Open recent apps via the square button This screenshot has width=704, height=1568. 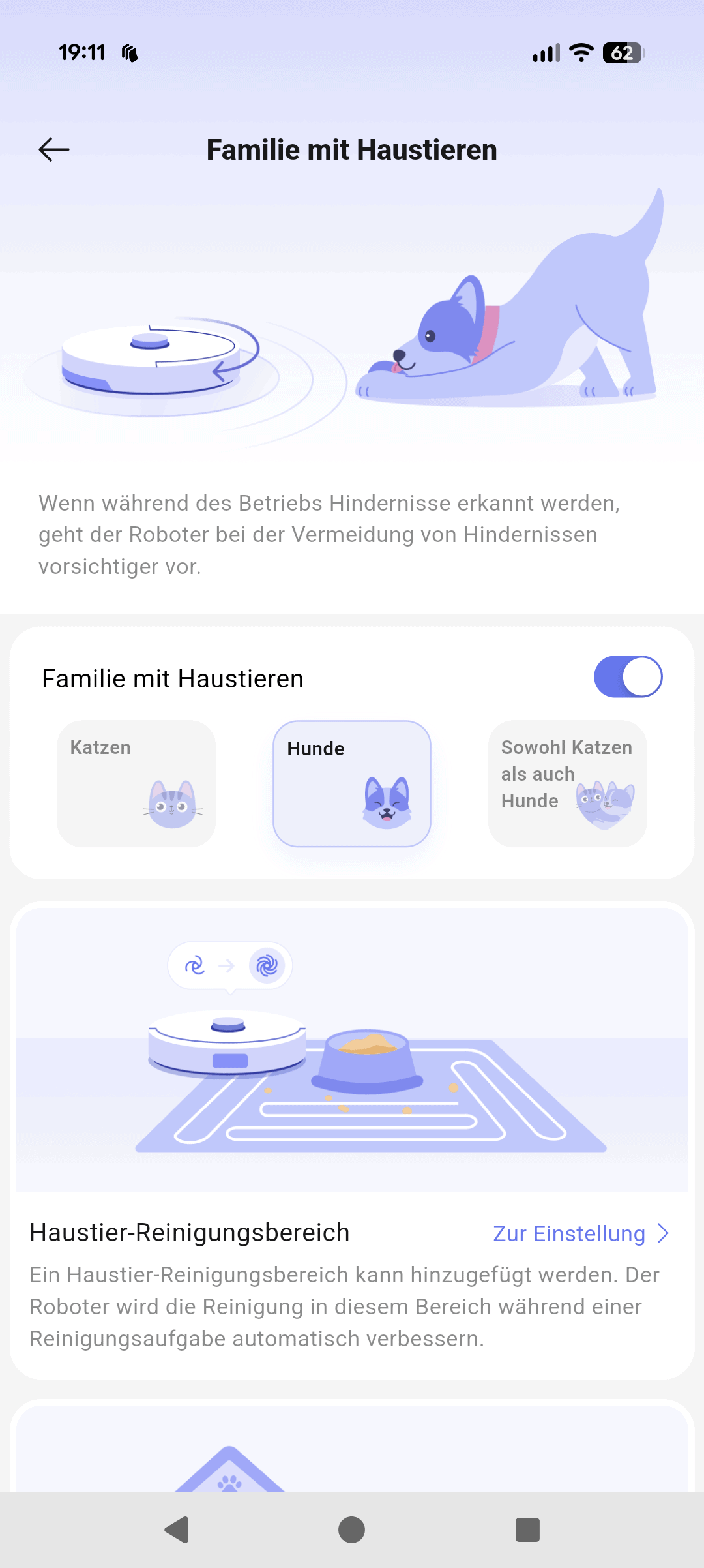pos(527,1530)
